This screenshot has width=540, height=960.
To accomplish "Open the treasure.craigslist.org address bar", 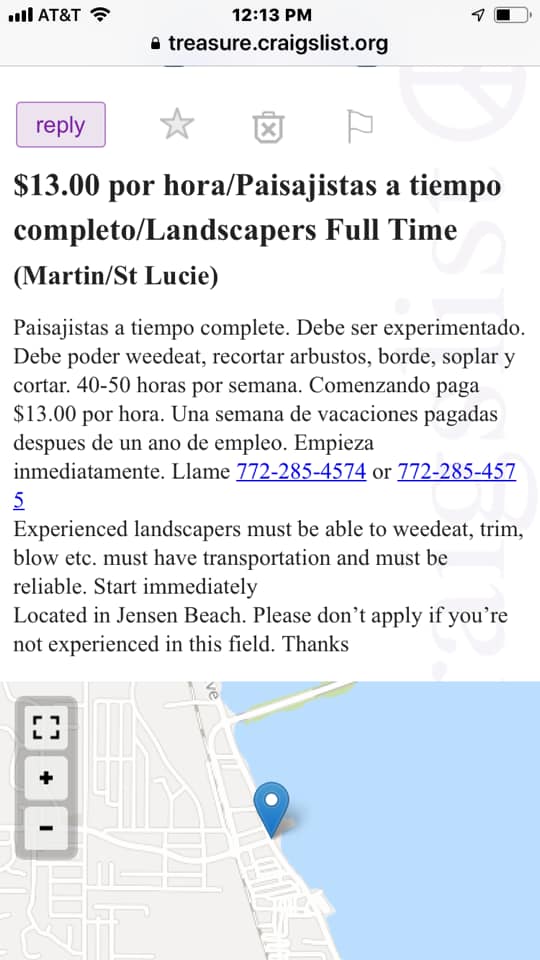I will pos(269,43).
